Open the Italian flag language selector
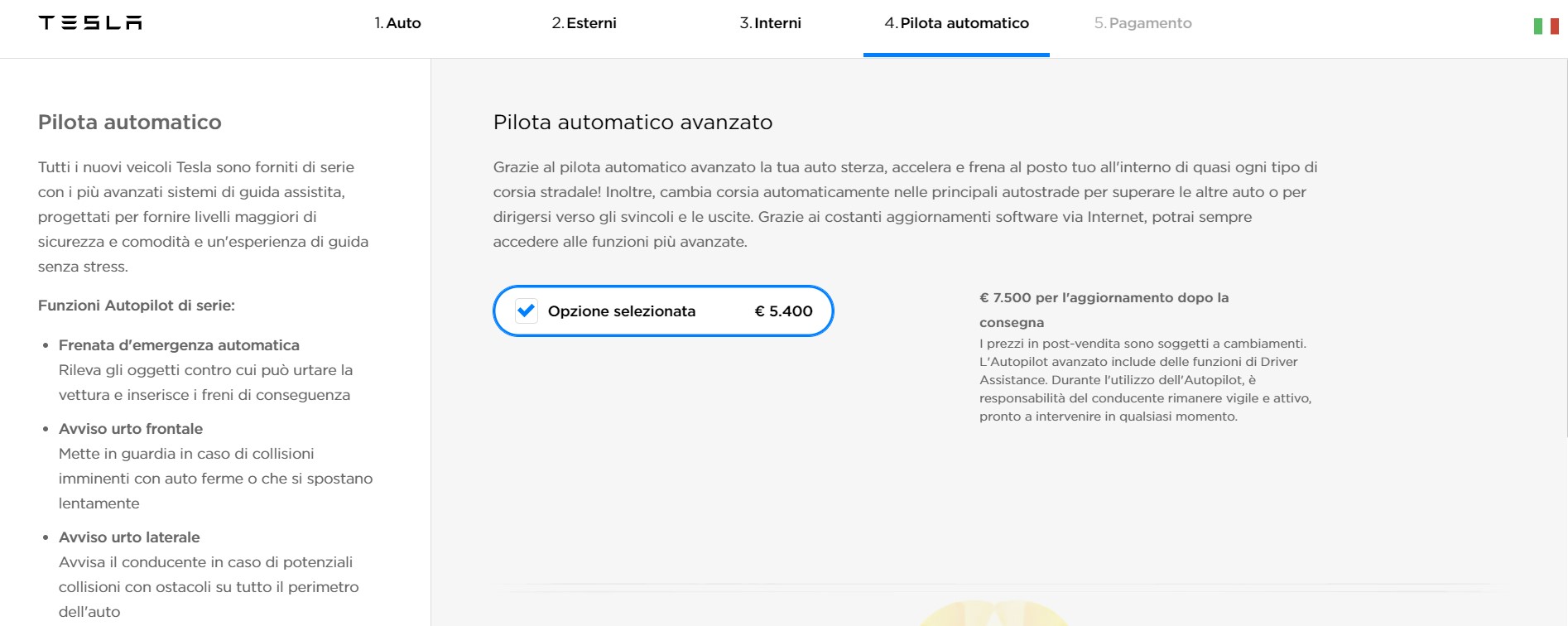The image size is (1568, 626). 1546,26
